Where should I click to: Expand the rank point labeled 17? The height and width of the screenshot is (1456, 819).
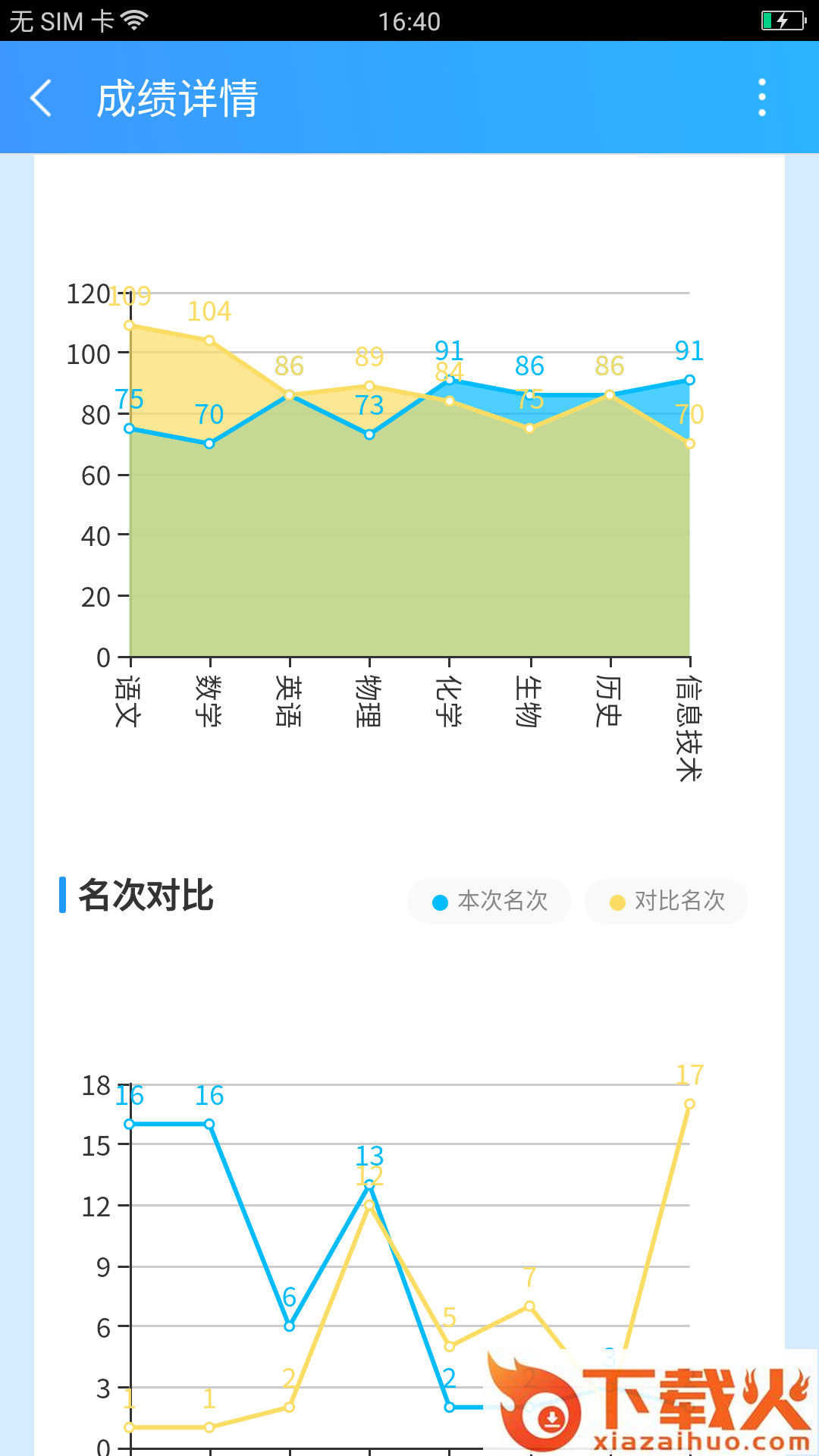(x=689, y=1104)
